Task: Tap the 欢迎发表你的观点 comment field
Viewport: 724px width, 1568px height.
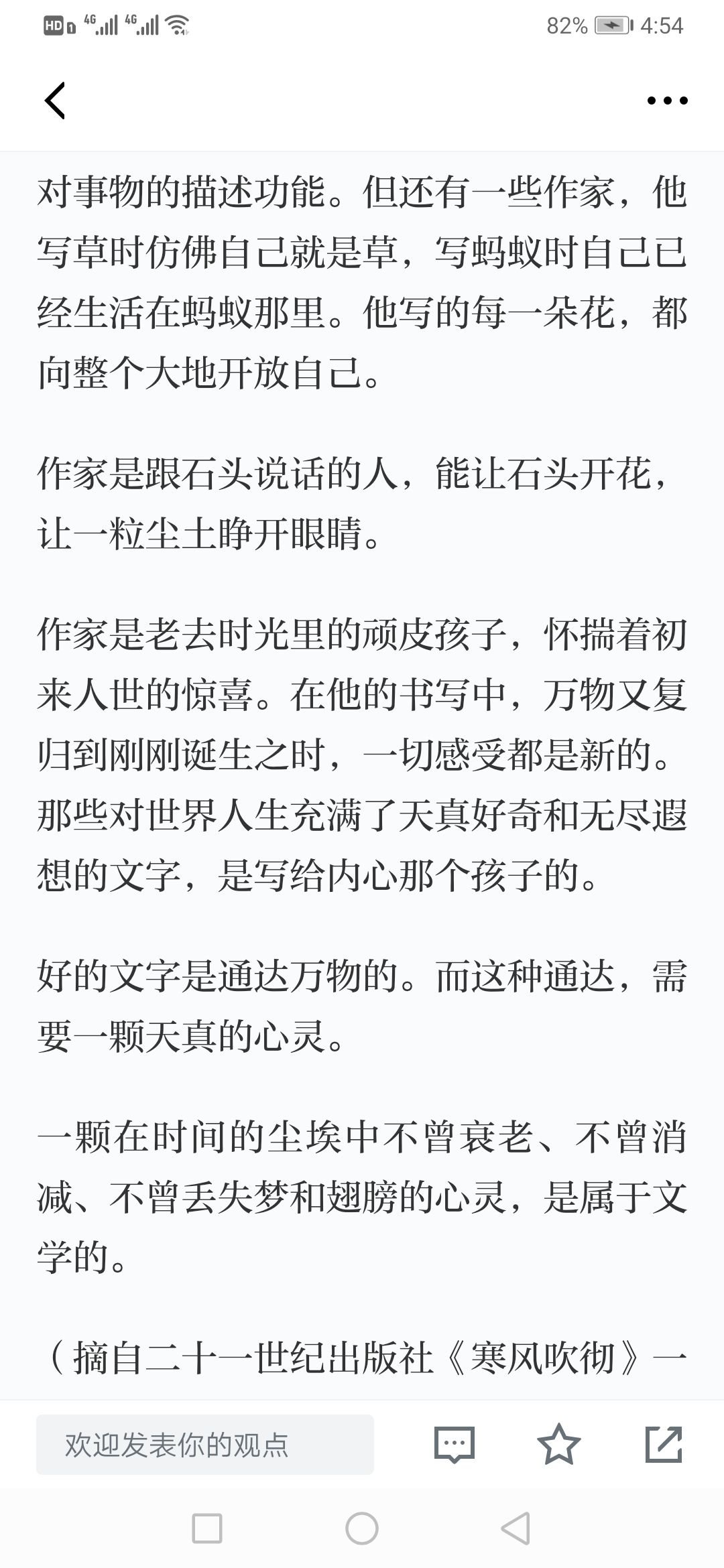Action: click(205, 1445)
